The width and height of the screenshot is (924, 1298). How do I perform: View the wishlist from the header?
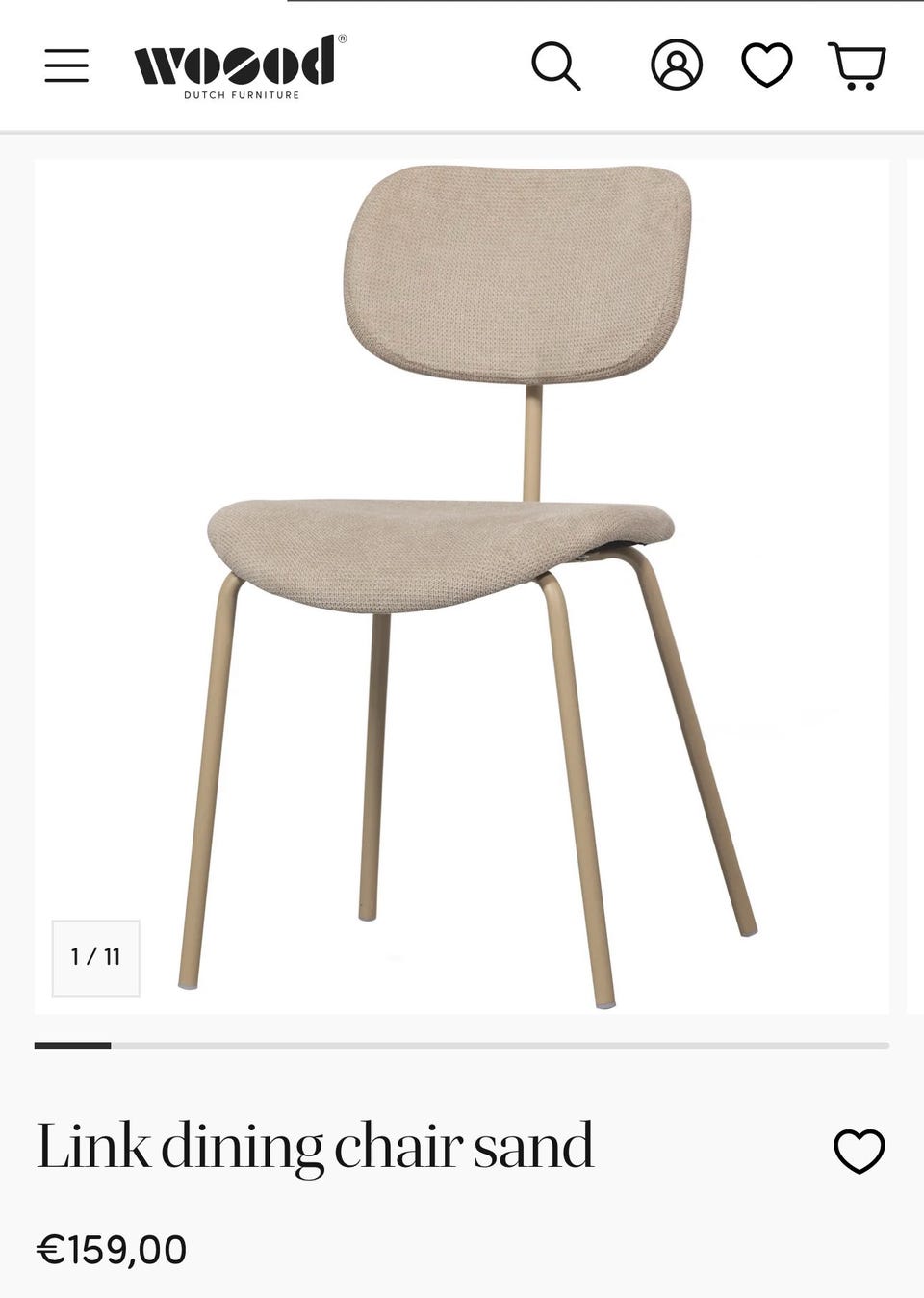click(x=767, y=65)
